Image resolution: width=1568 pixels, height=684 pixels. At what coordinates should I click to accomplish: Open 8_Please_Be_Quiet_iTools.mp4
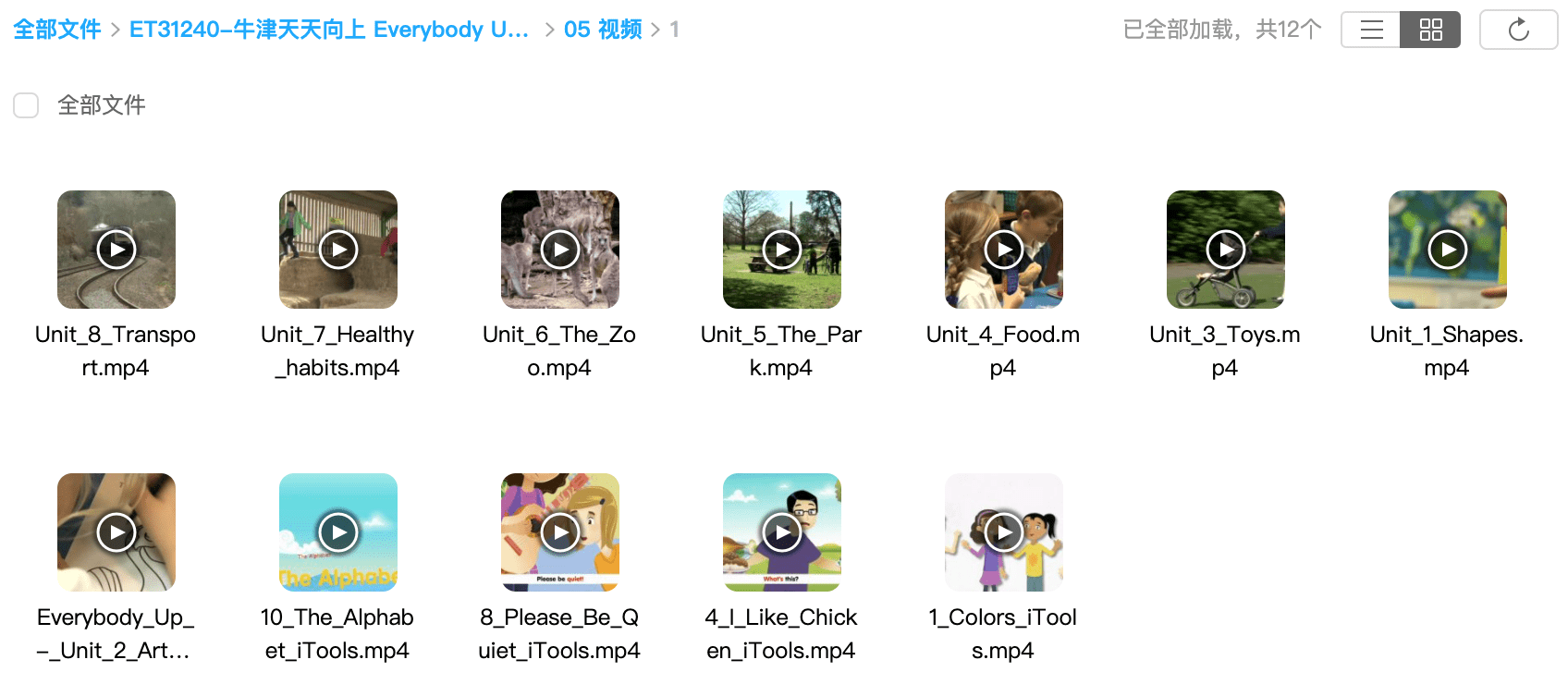560,532
